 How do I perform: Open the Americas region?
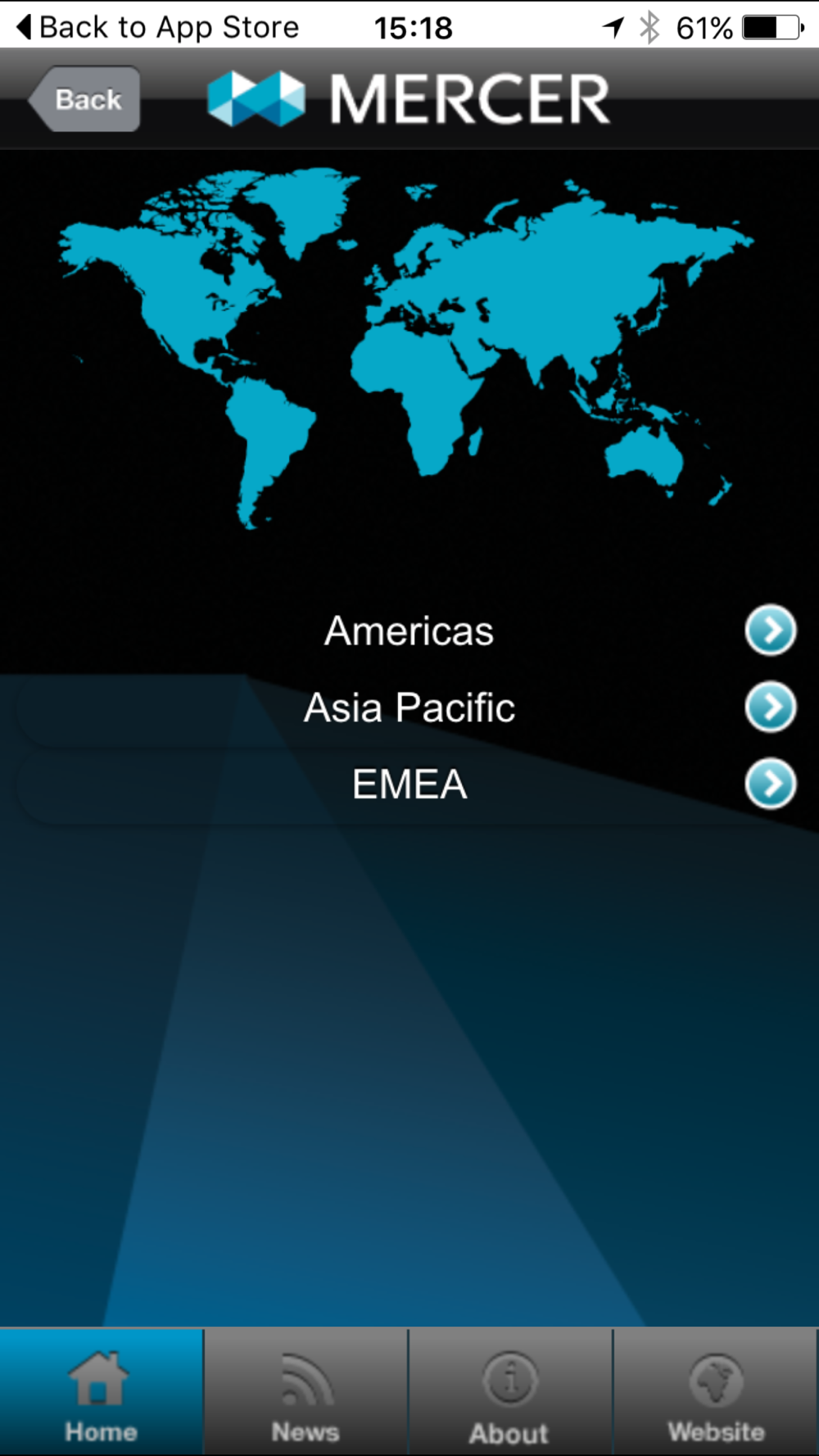pyautogui.click(x=409, y=631)
